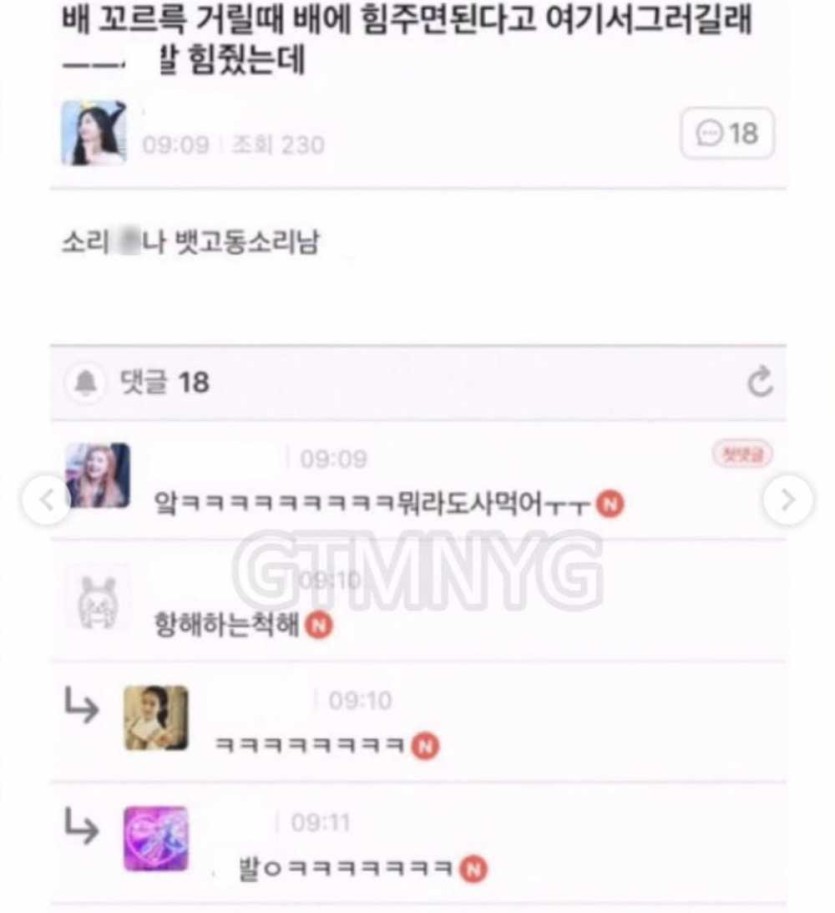
Task: Go to the next carousel image
Action: pos(788,499)
